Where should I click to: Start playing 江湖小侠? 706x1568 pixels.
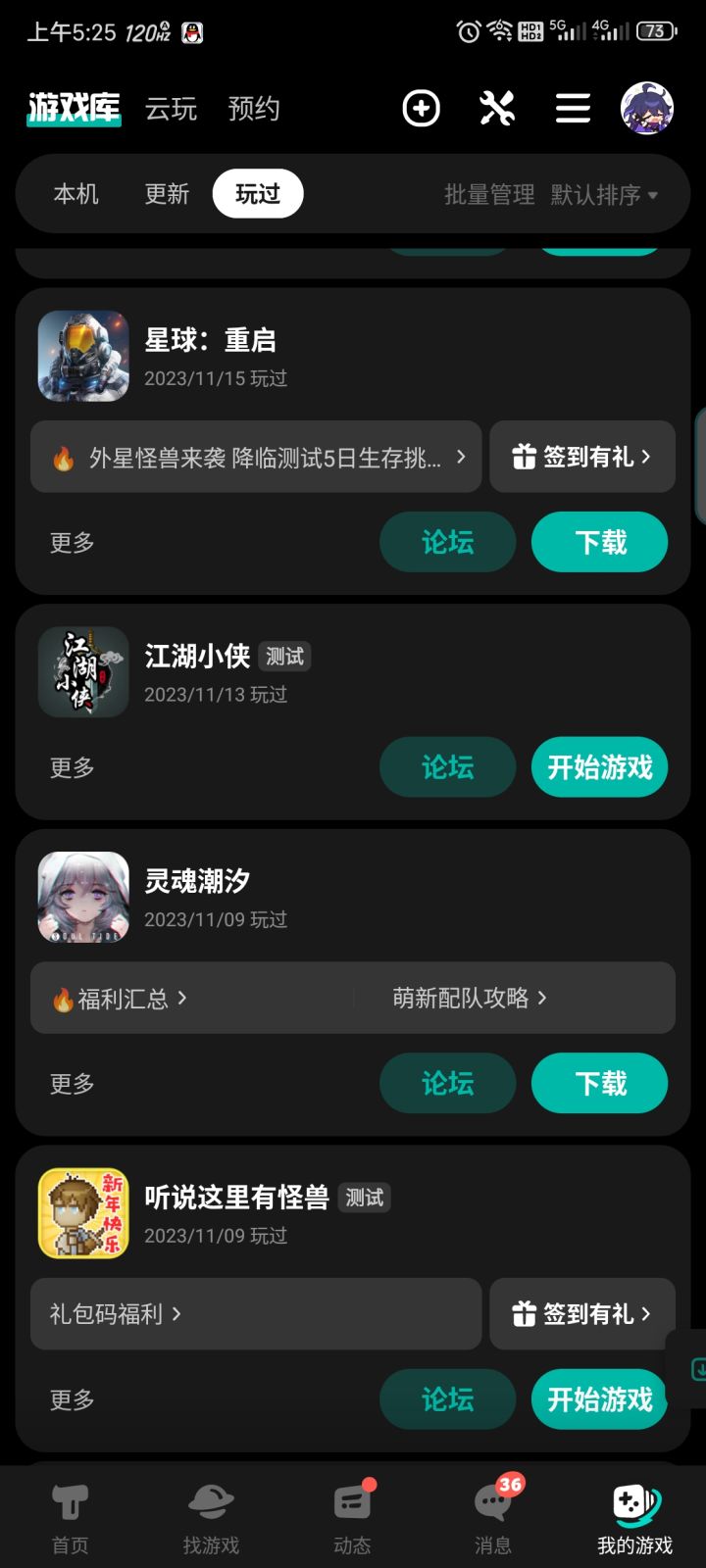(600, 767)
